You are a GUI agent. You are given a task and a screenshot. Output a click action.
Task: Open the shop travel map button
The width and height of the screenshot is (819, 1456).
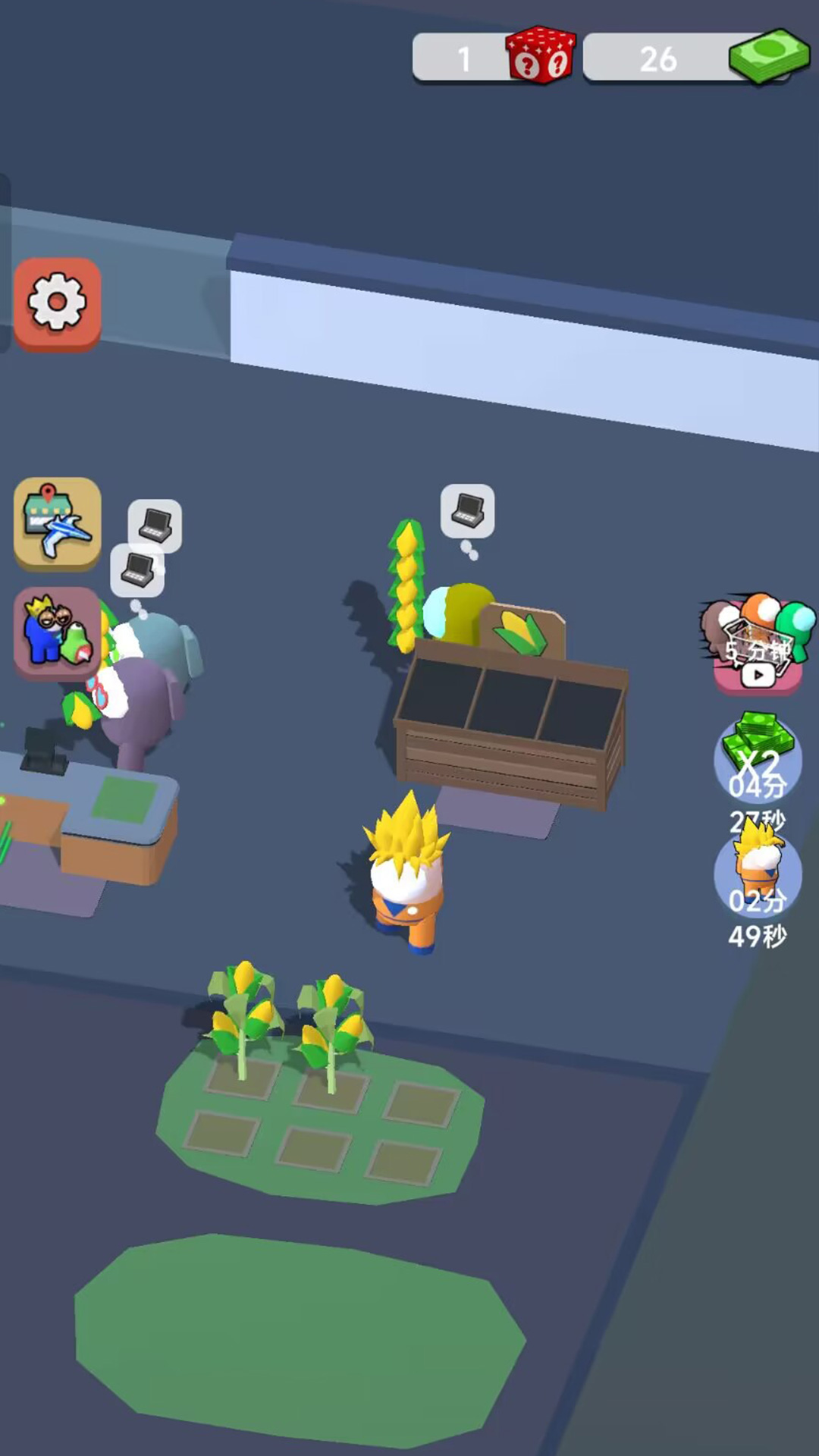[x=57, y=523]
